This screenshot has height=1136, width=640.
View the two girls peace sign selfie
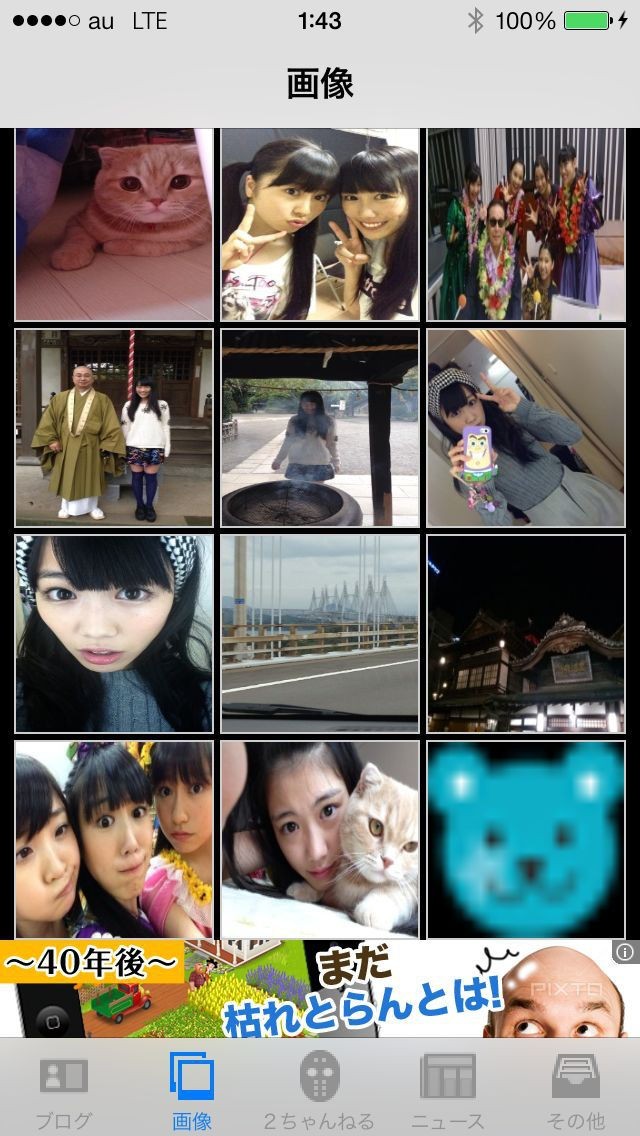320,224
